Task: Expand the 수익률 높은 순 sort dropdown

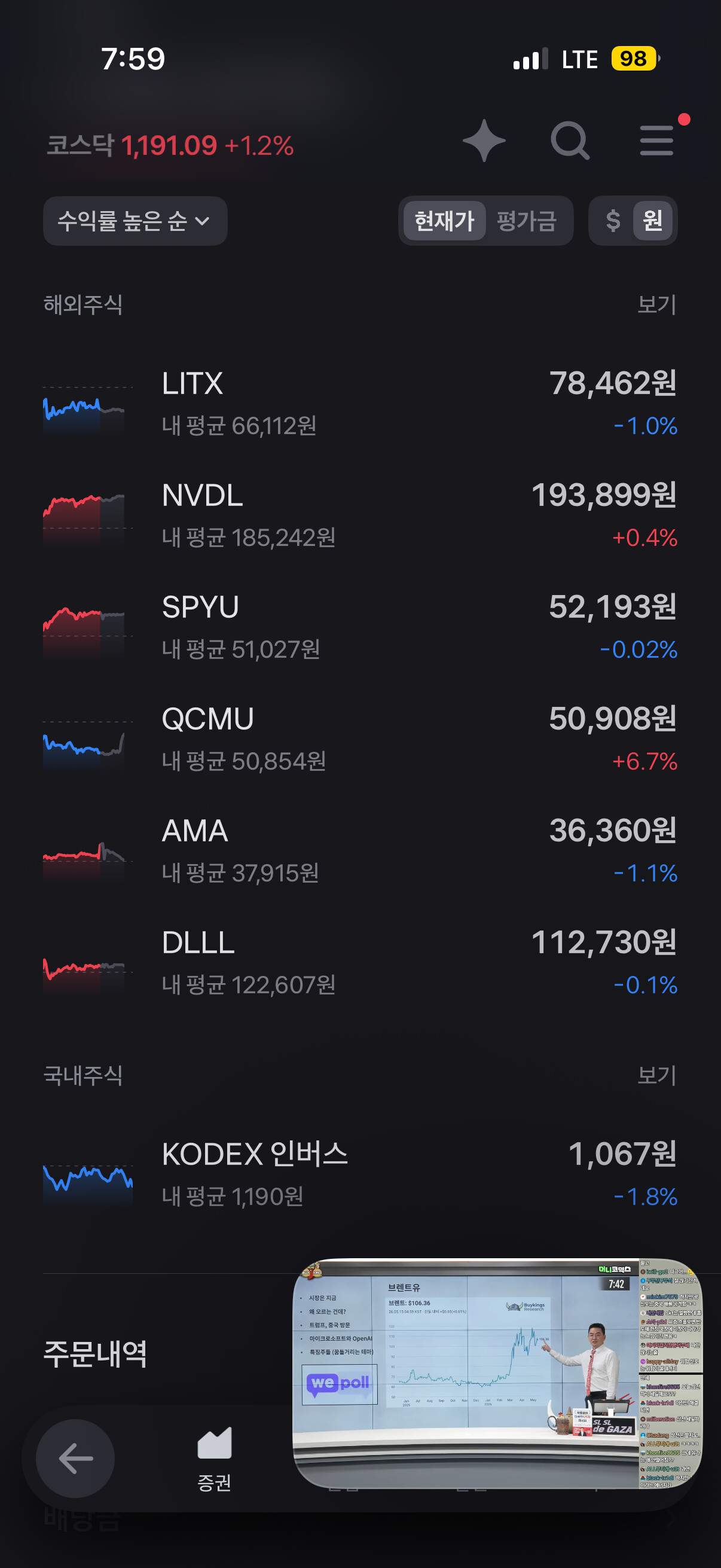Action: pyautogui.click(x=135, y=221)
